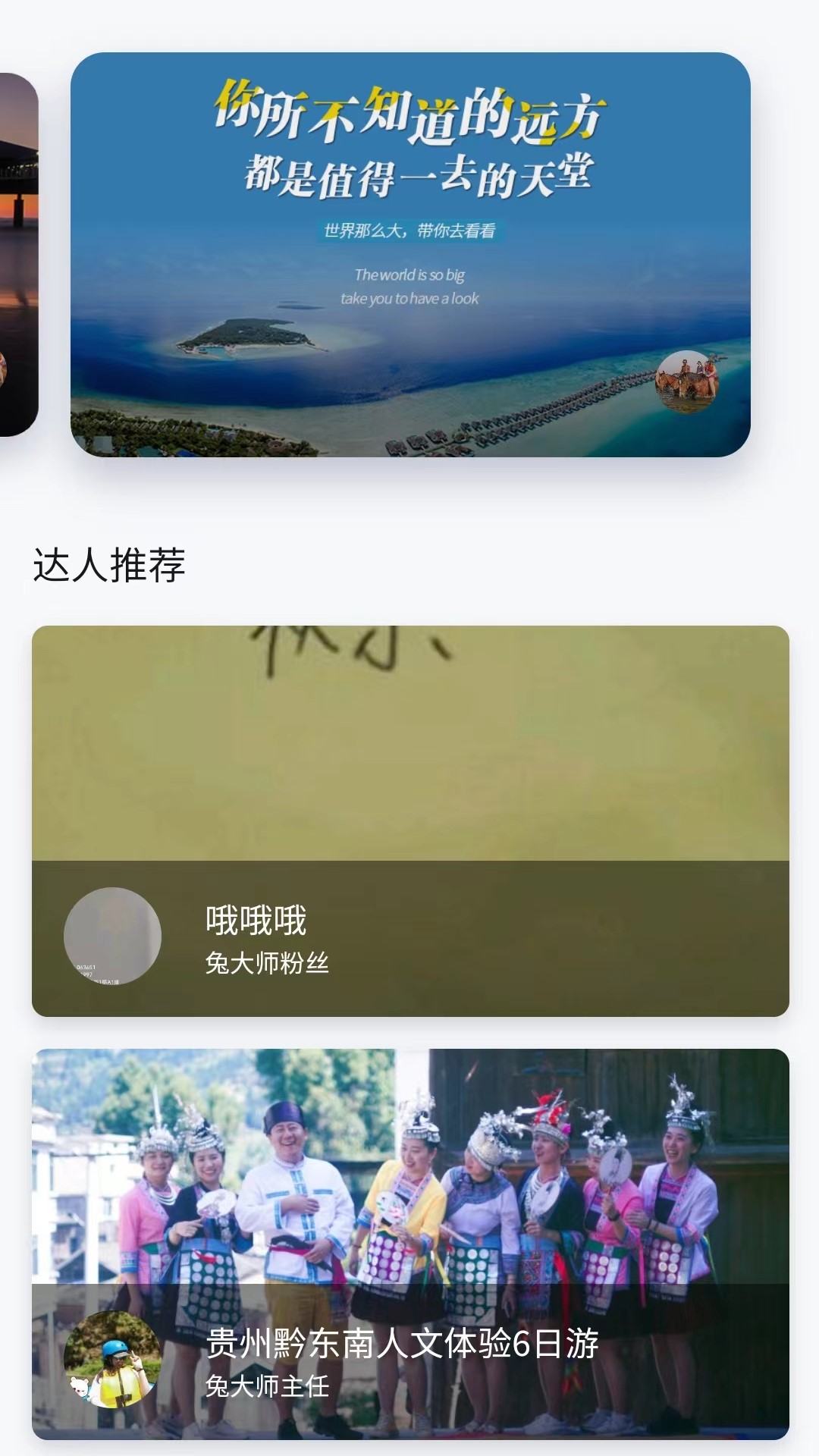Tap the circular rider photo on the banner

click(x=686, y=383)
